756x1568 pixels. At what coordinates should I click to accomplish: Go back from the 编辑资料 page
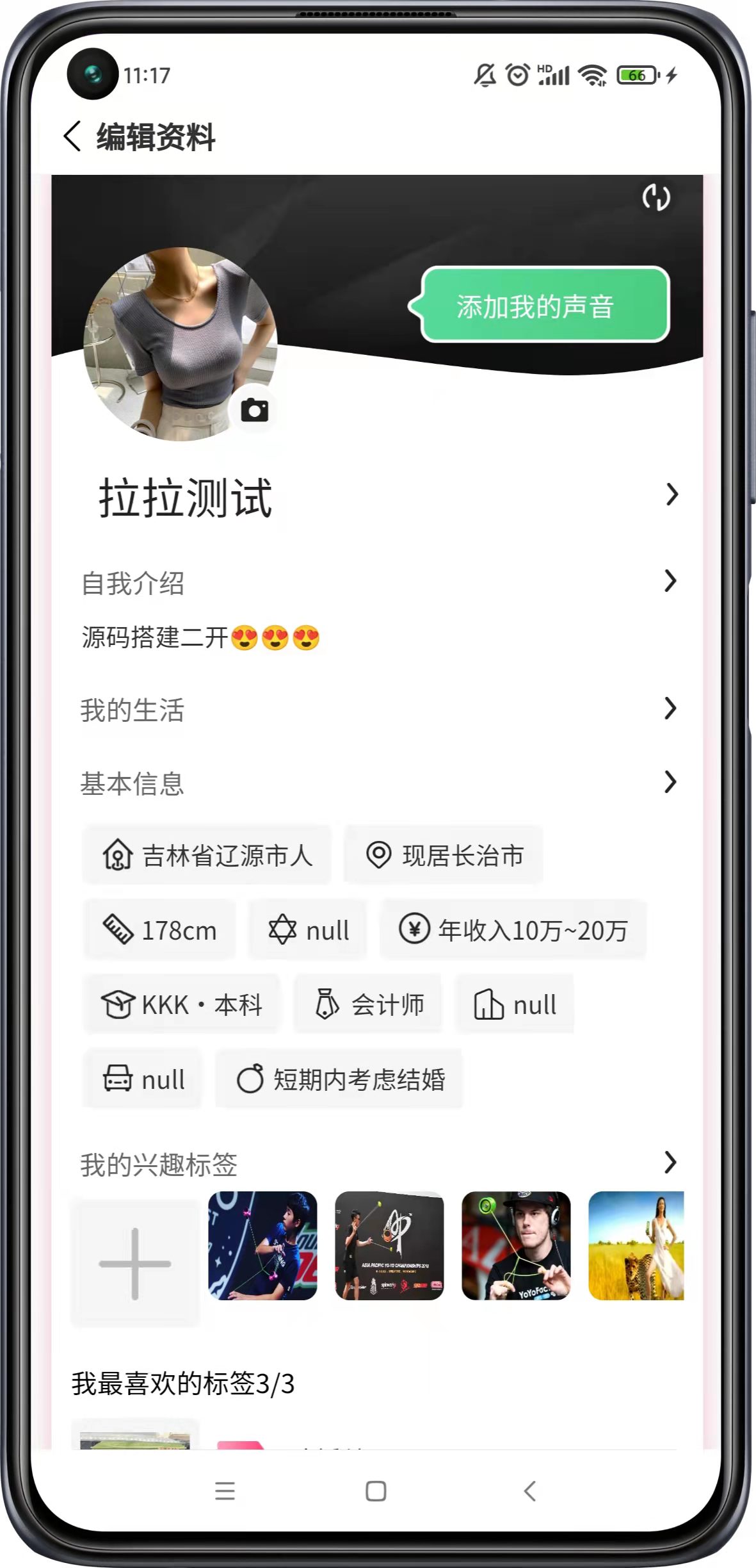point(72,136)
